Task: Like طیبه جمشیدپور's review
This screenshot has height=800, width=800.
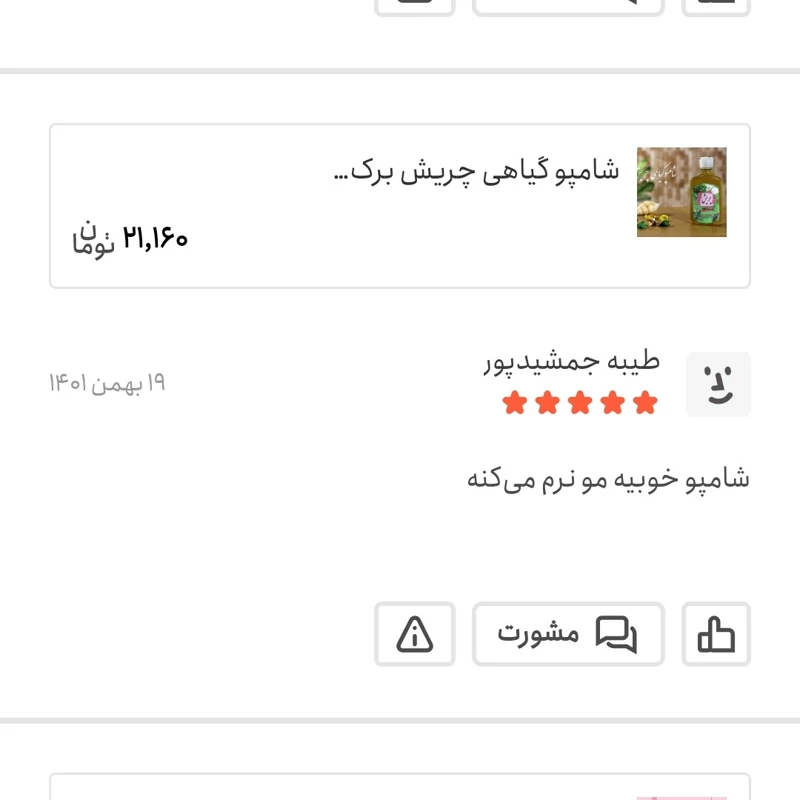Action: click(x=716, y=634)
